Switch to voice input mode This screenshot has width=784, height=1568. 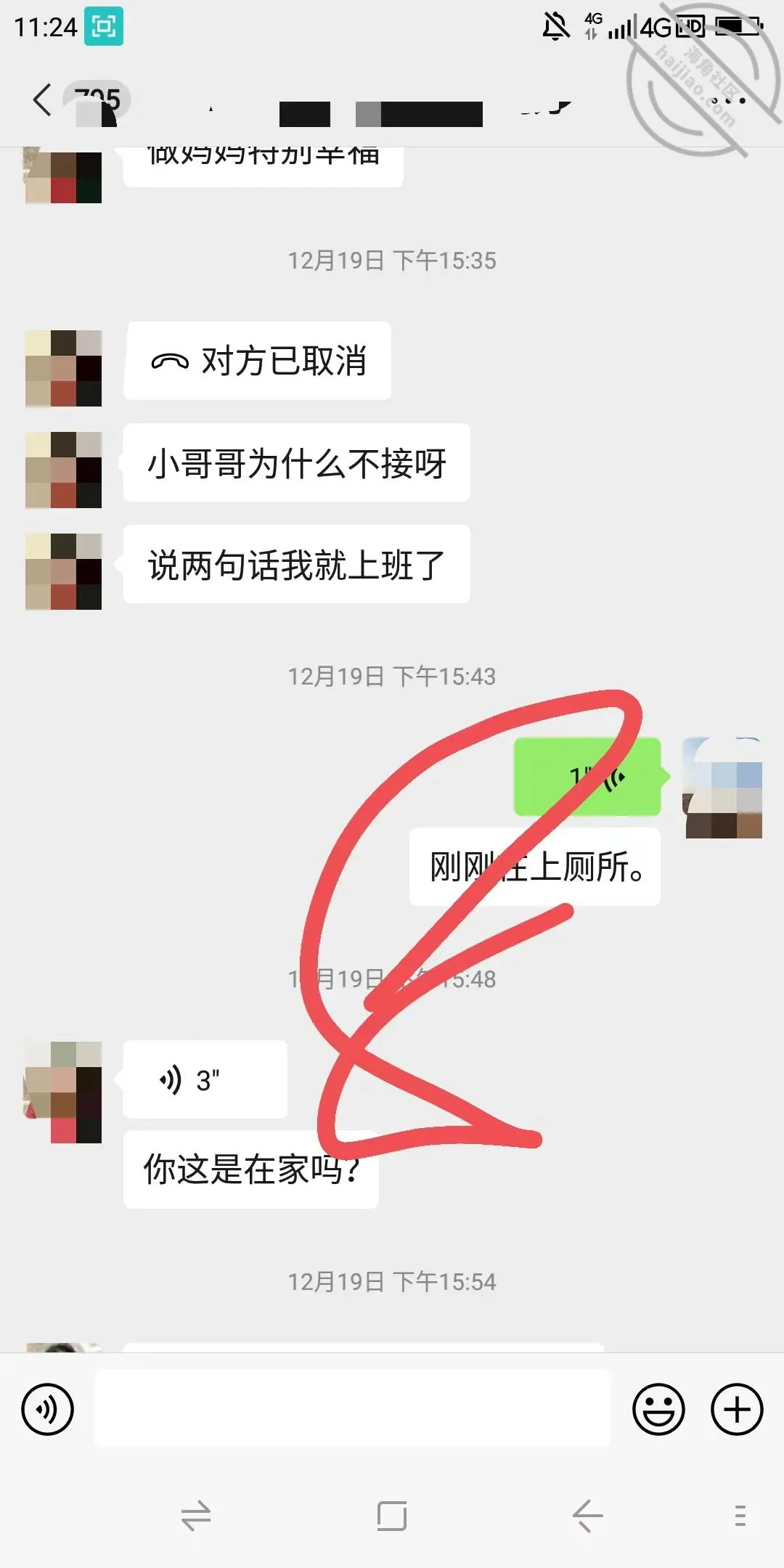point(48,1410)
